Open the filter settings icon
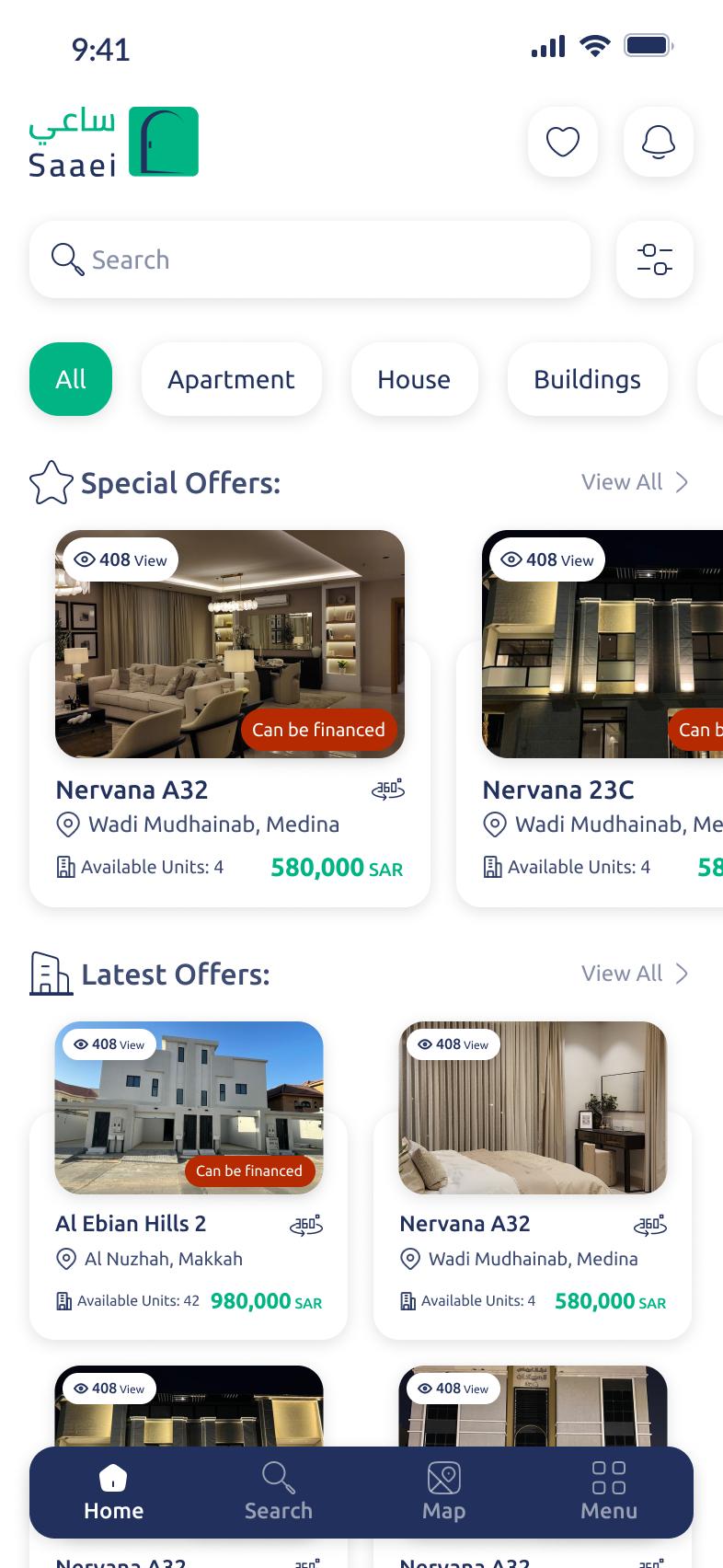723x1568 pixels. click(654, 259)
